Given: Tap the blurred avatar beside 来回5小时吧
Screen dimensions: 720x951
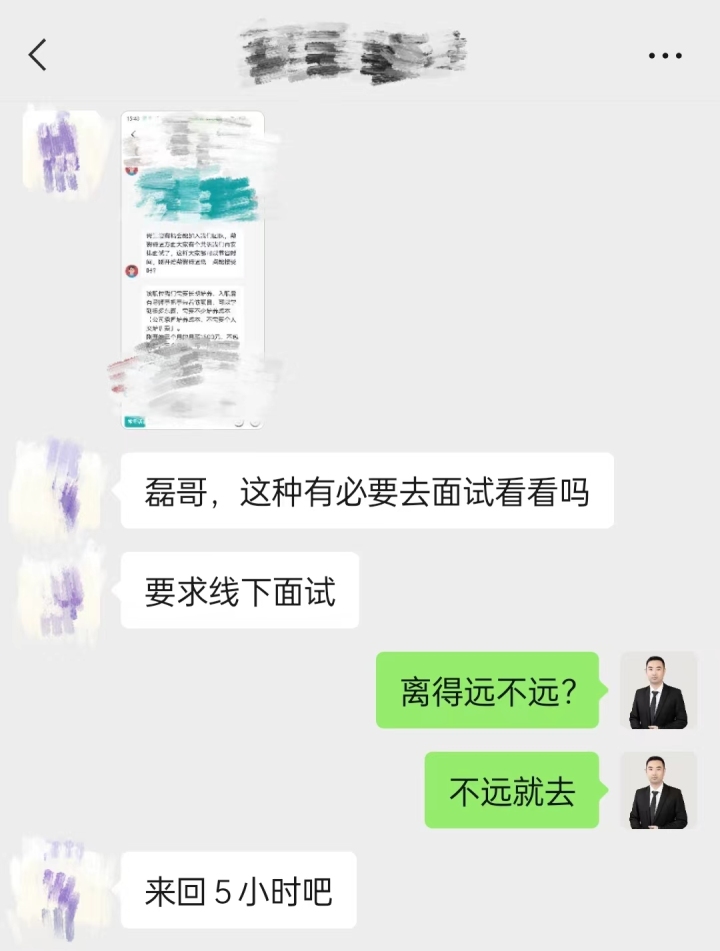Looking at the screenshot, I should (60, 888).
